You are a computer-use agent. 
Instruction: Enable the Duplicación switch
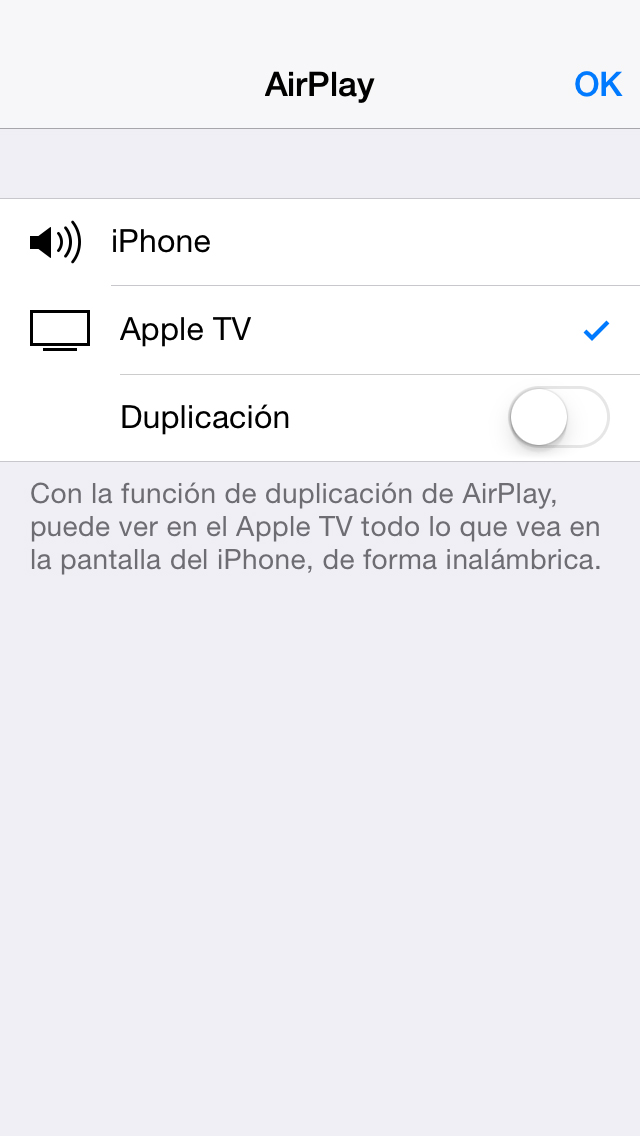click(559, 417)
